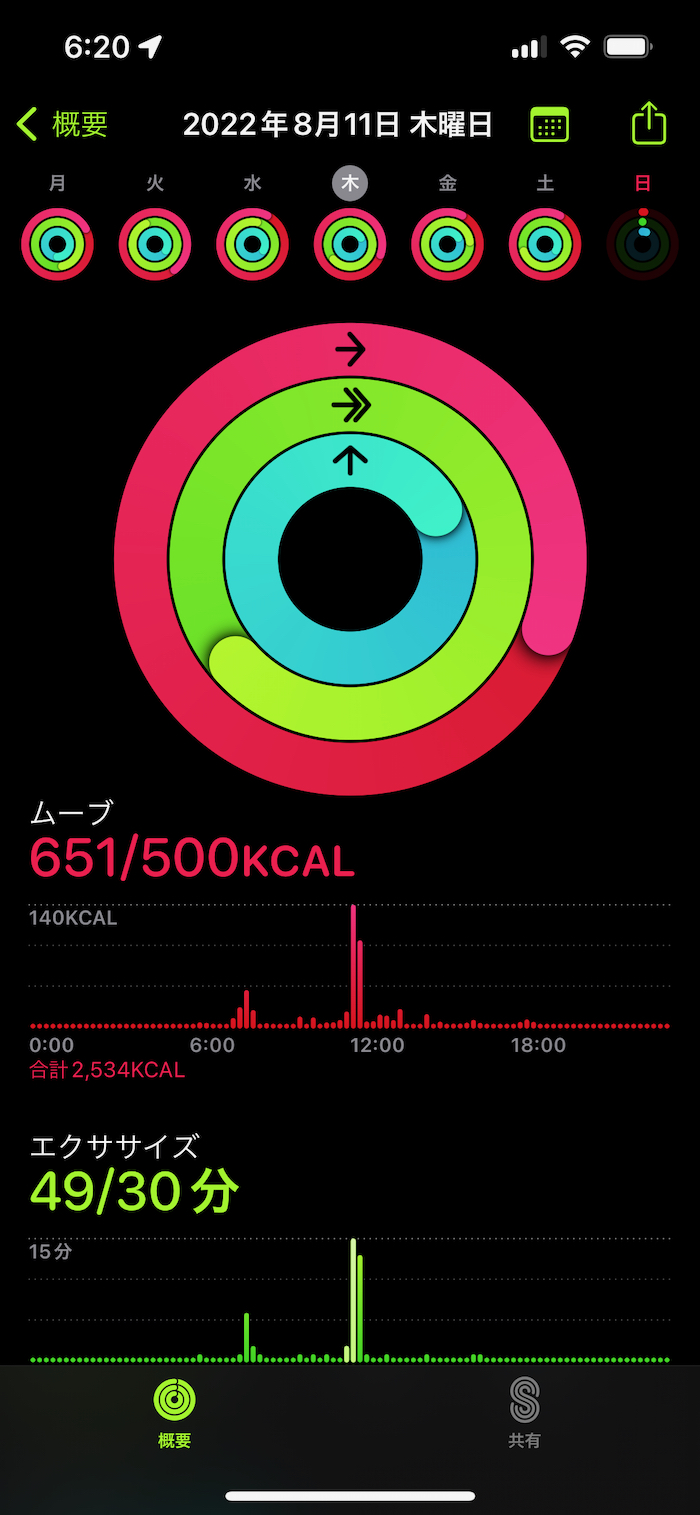Image resolution: width=700 pixels, height=1515 pixels.
Task: Open the calendar icon
Action: pyautogui.click(x=549, y=125)
